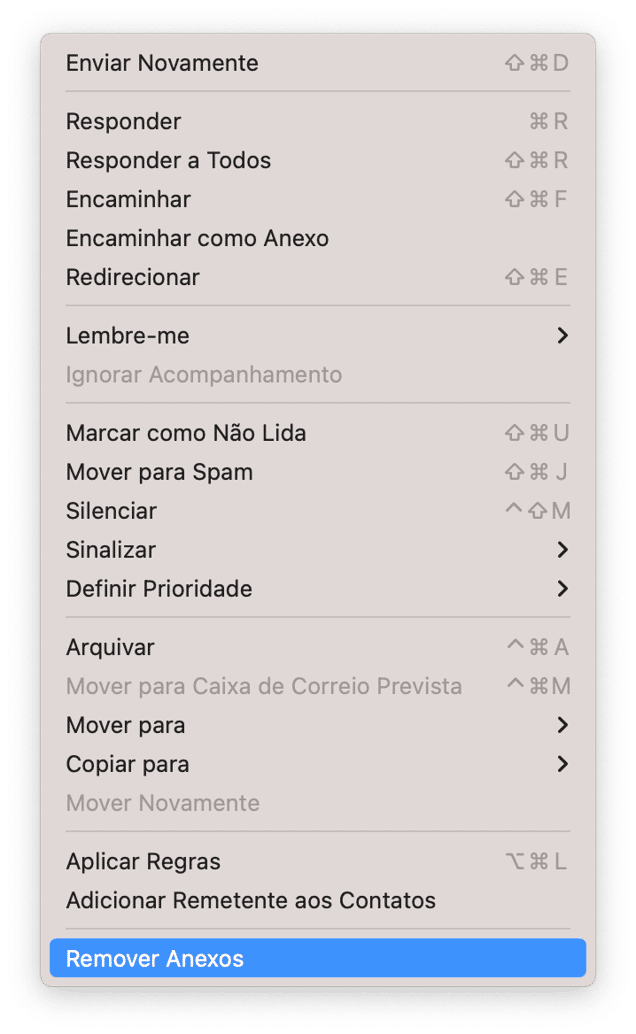The height and width of the screenshot is (1034, 636).
Task: Select the highlighted Remover Anexos item
Action: pos(317,958)
